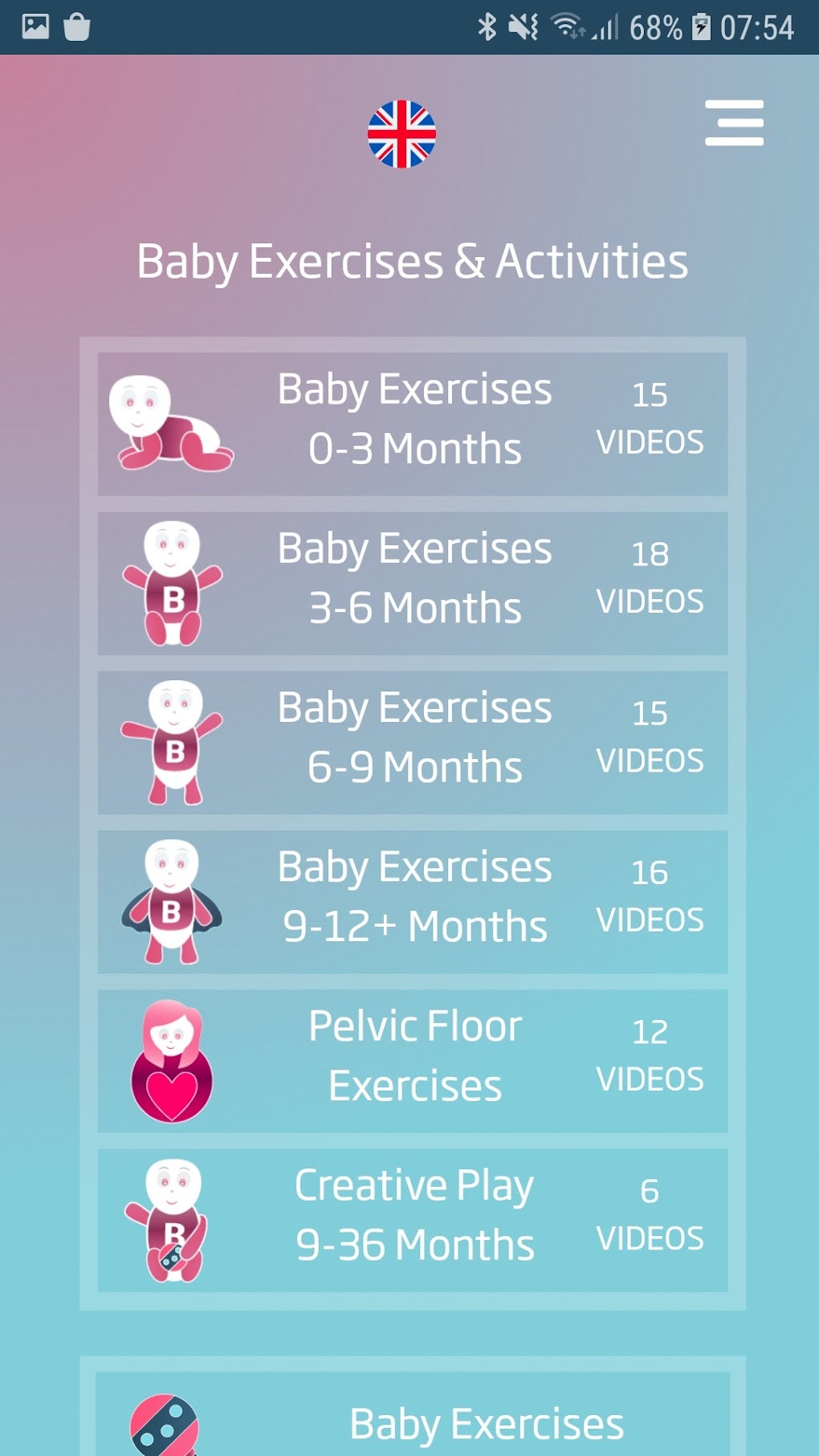Open the hamburger menu
The height and width of the screenshot is (1456, 819).
click(733, 124)
